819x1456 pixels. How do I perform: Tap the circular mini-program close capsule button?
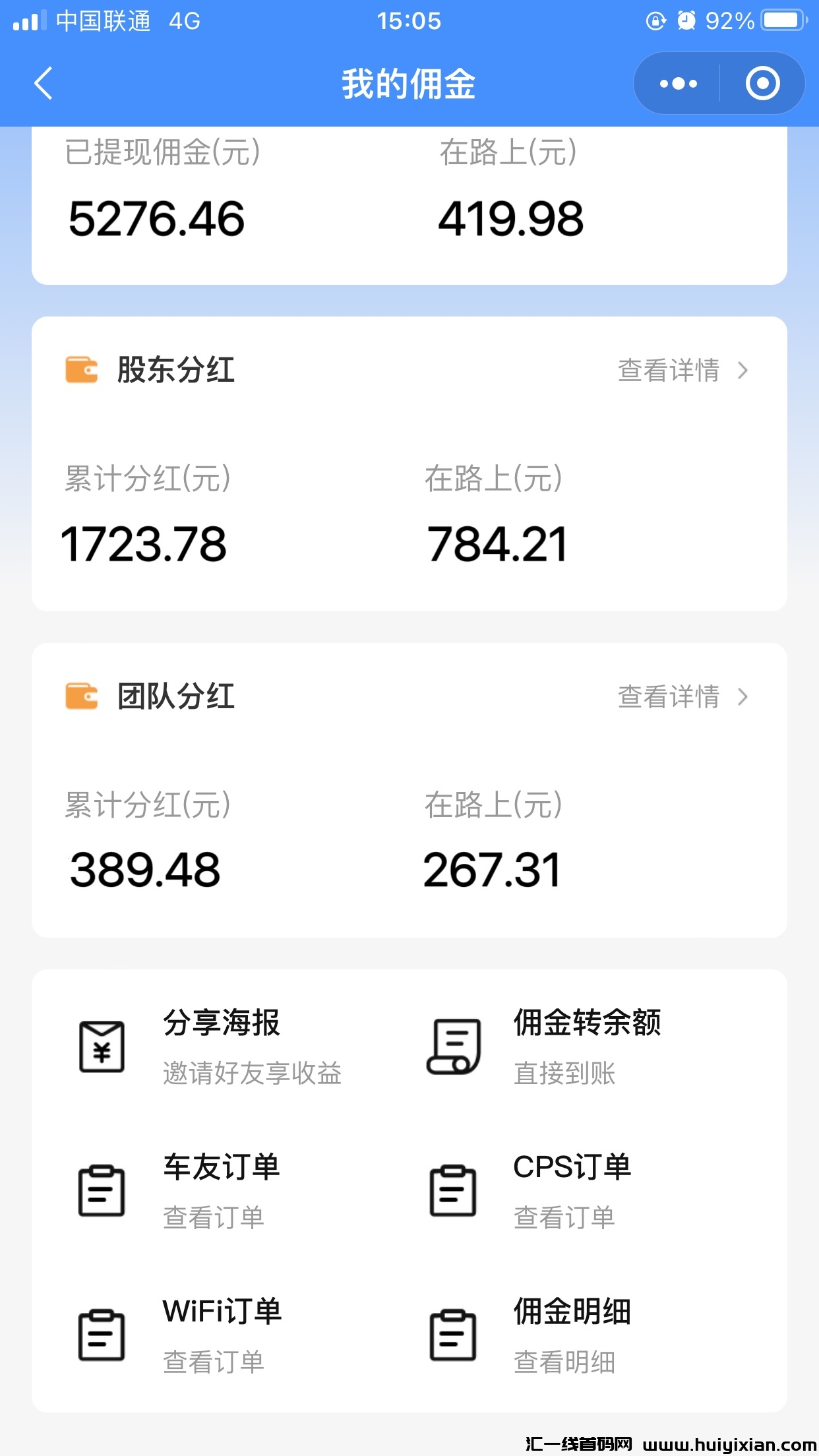point(762,83)
